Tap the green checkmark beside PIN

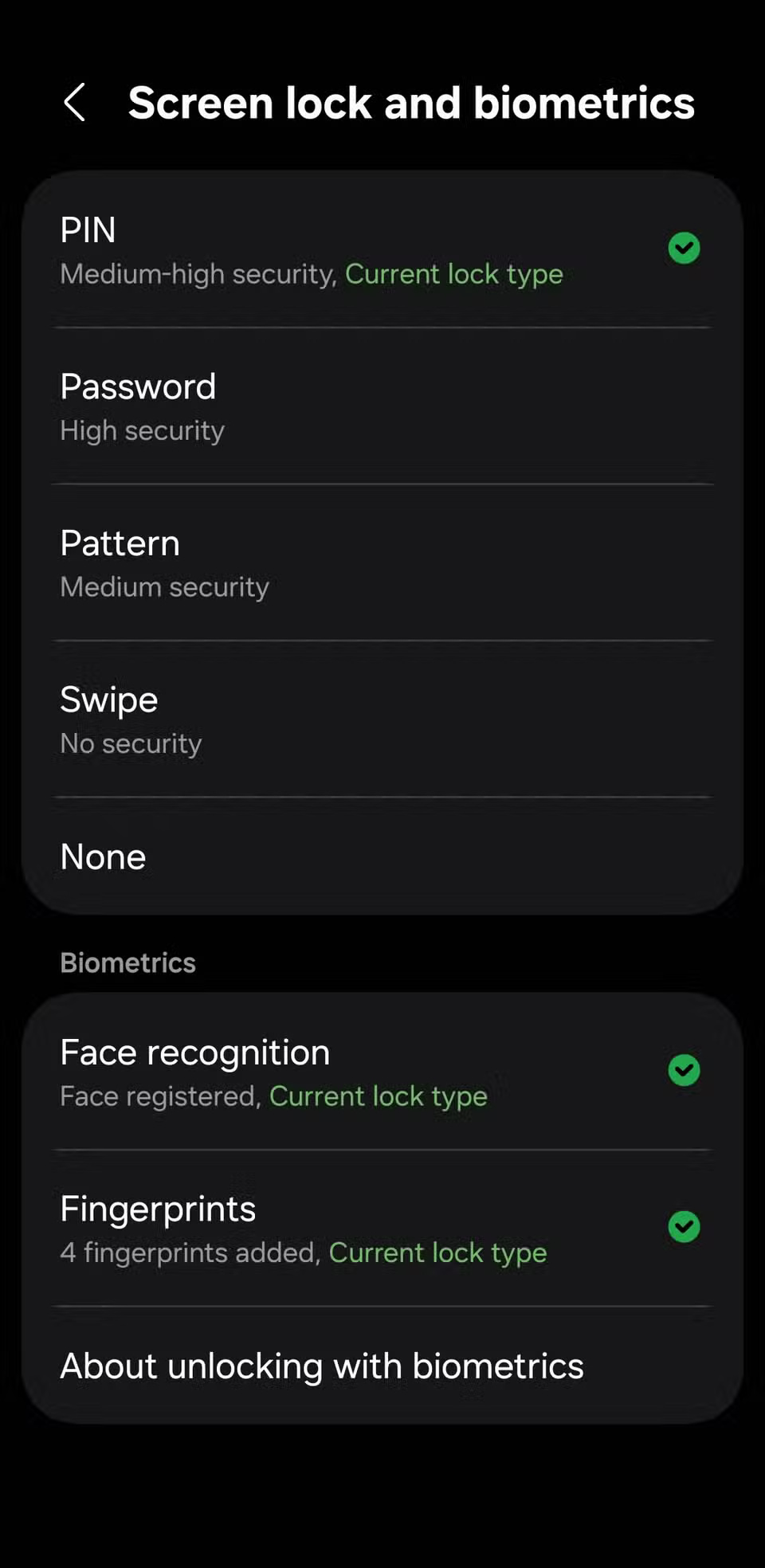(x=684, y=249)
